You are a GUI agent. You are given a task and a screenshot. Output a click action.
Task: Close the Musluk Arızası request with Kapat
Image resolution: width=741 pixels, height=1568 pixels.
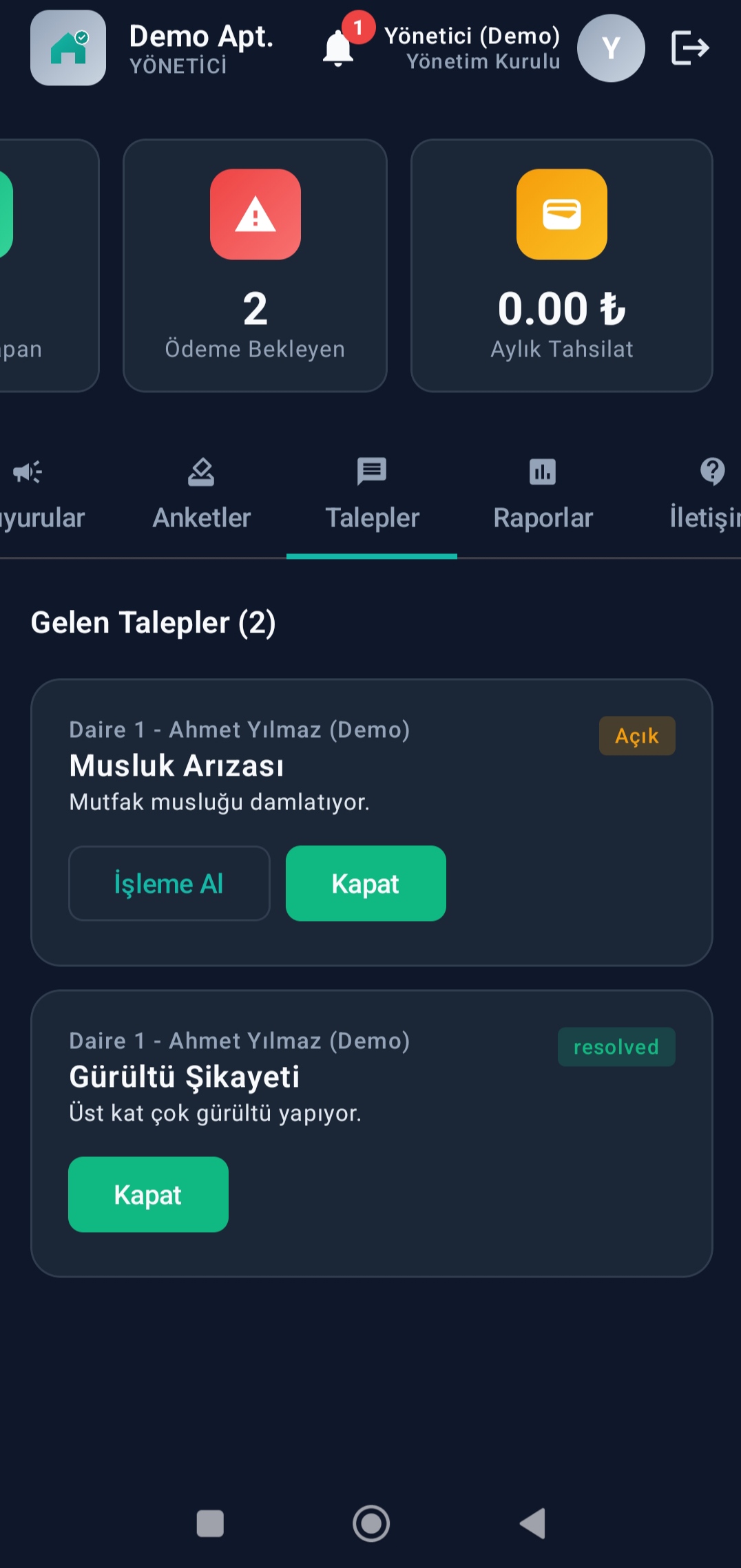point(366,883)
